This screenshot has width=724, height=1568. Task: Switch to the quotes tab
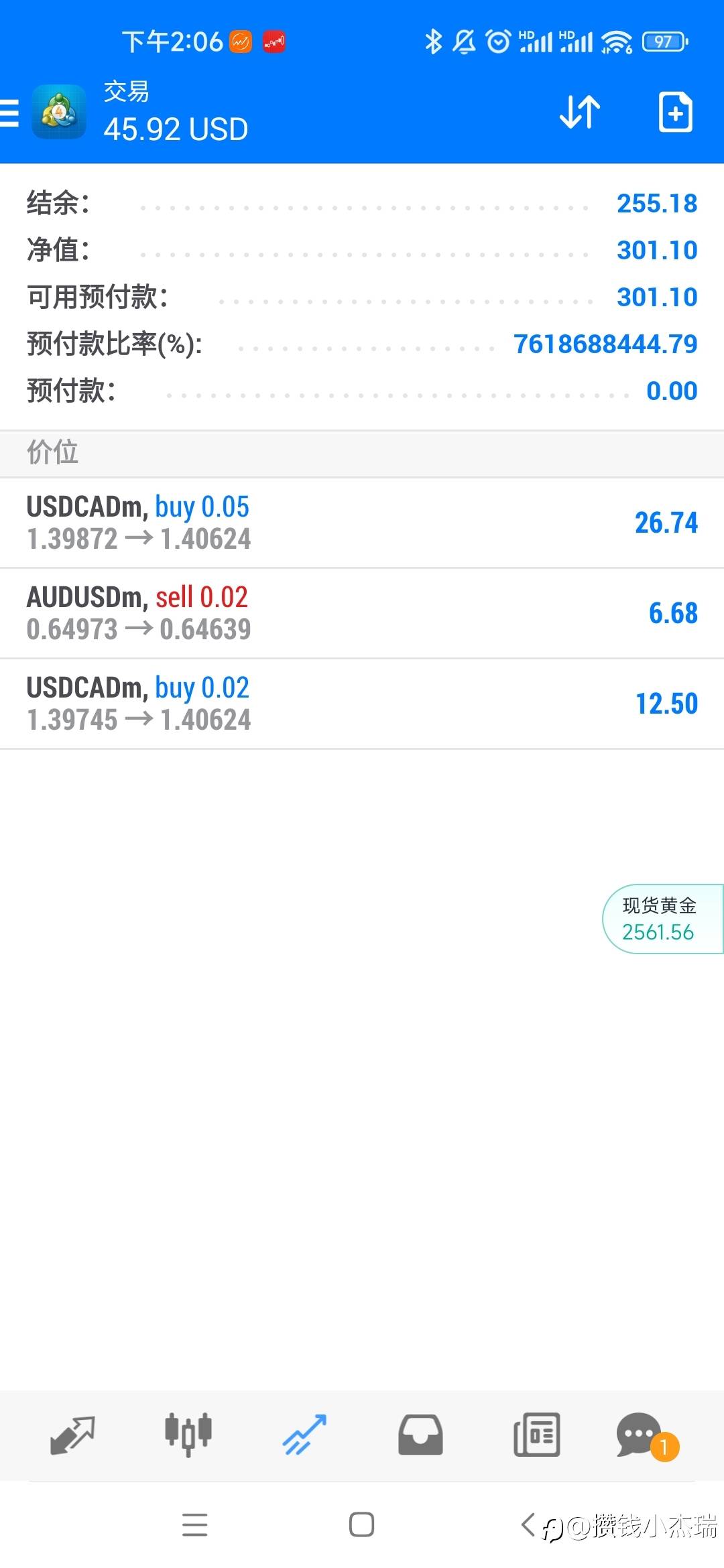(x=72, y=1435)
